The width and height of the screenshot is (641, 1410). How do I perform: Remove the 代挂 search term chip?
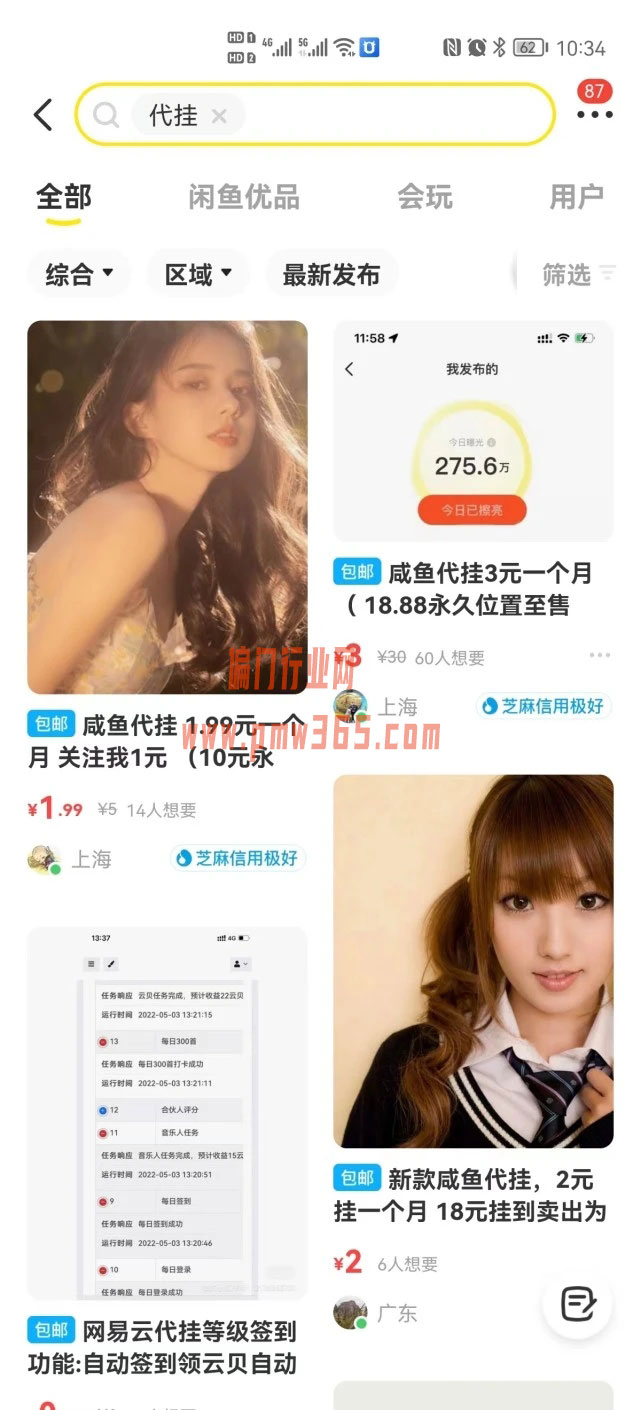[219, 116]
